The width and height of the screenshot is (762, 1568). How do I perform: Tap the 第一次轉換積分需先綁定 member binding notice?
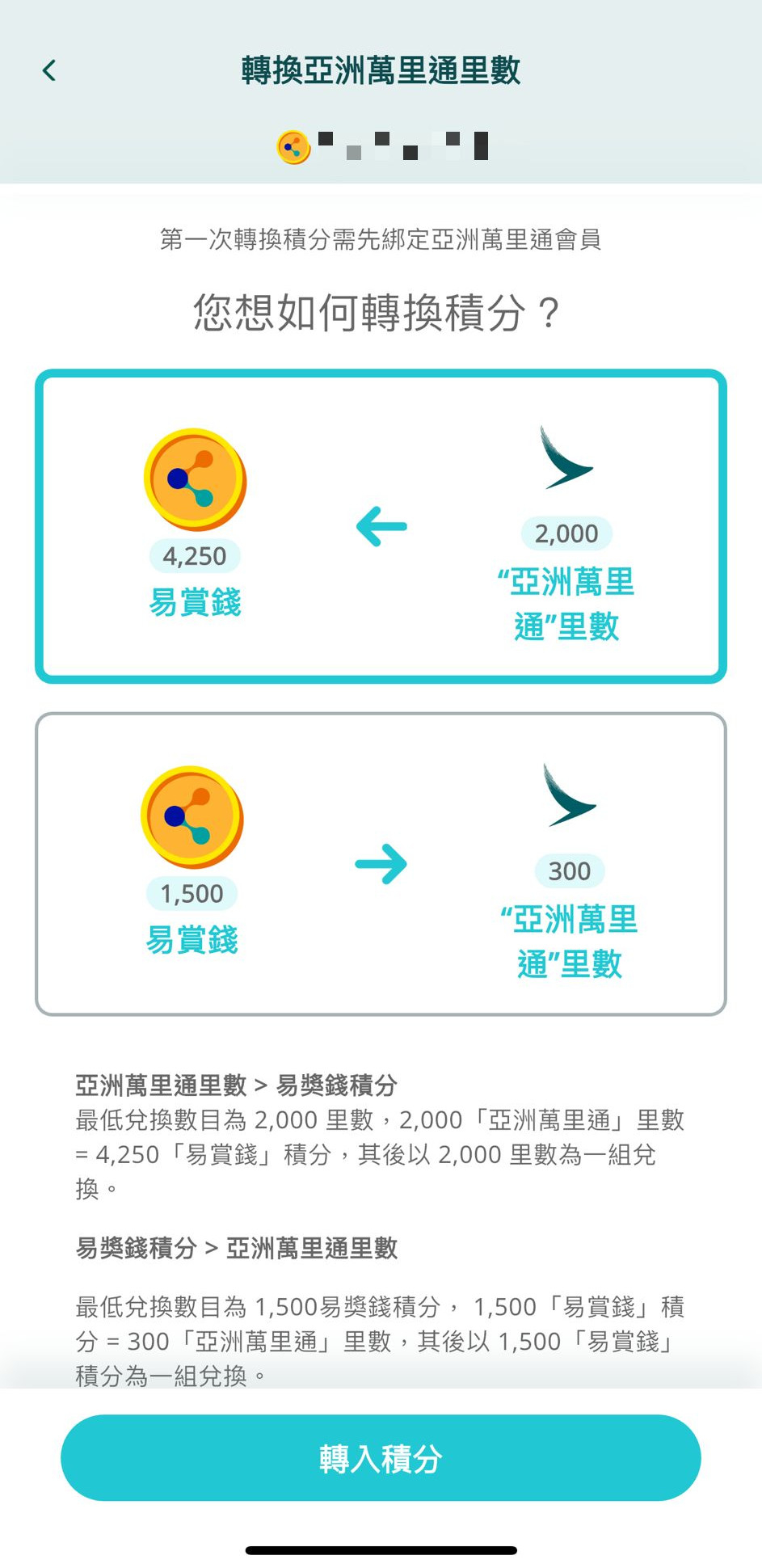381,240
